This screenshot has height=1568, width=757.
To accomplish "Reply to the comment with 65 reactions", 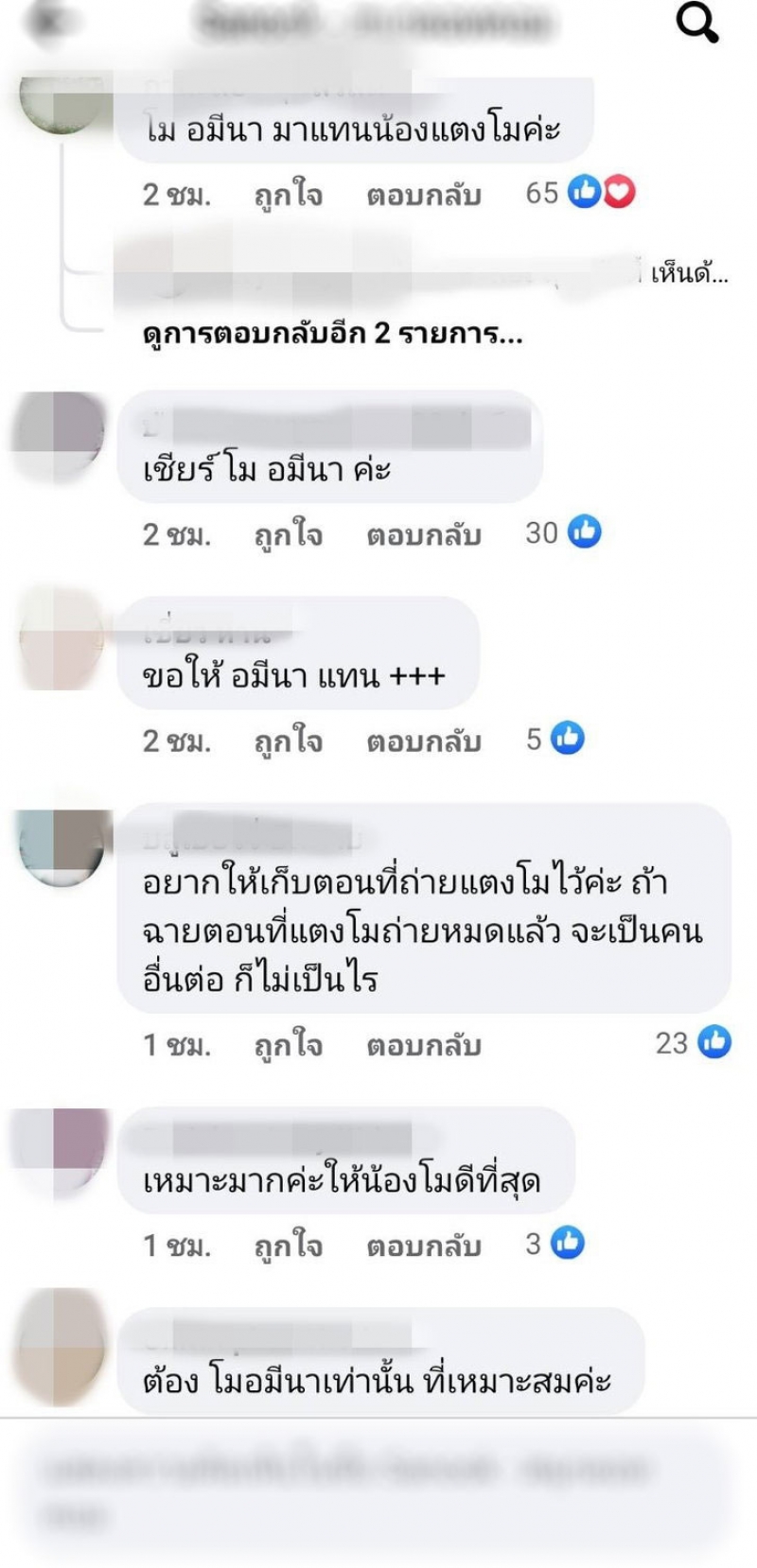I will tap(423, 195).
